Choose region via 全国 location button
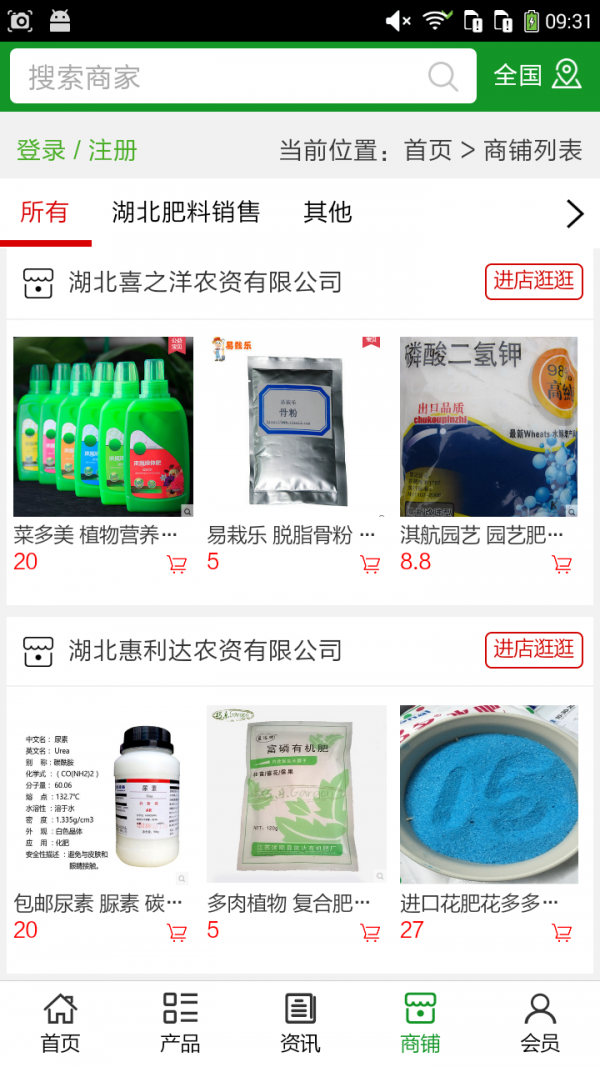Image resolution: width=600 pixels, height=1067 pixels. (x=537, y=76)
